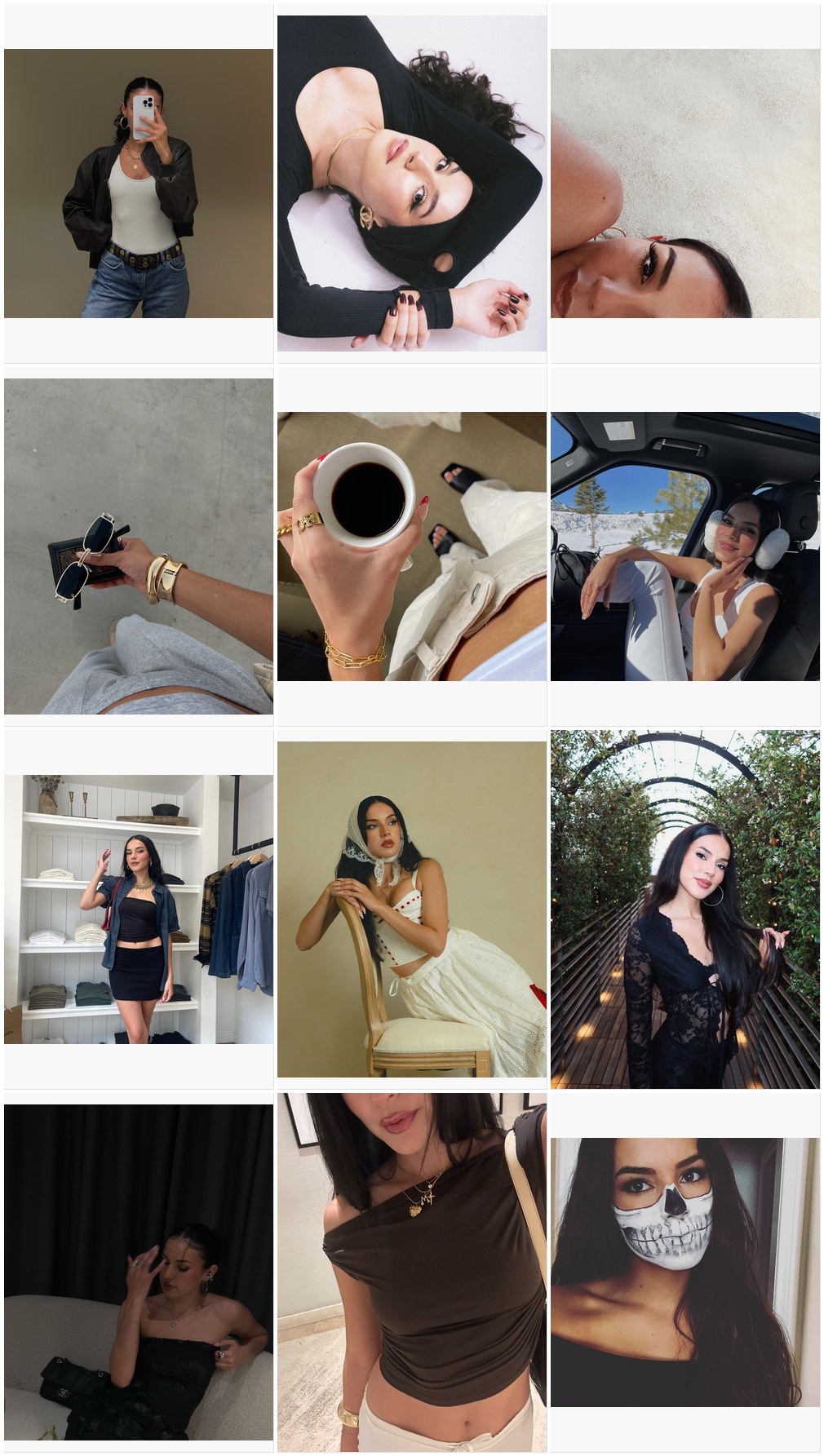
Task: Open the upside-down portrait in black top
Action: (412, 184)
